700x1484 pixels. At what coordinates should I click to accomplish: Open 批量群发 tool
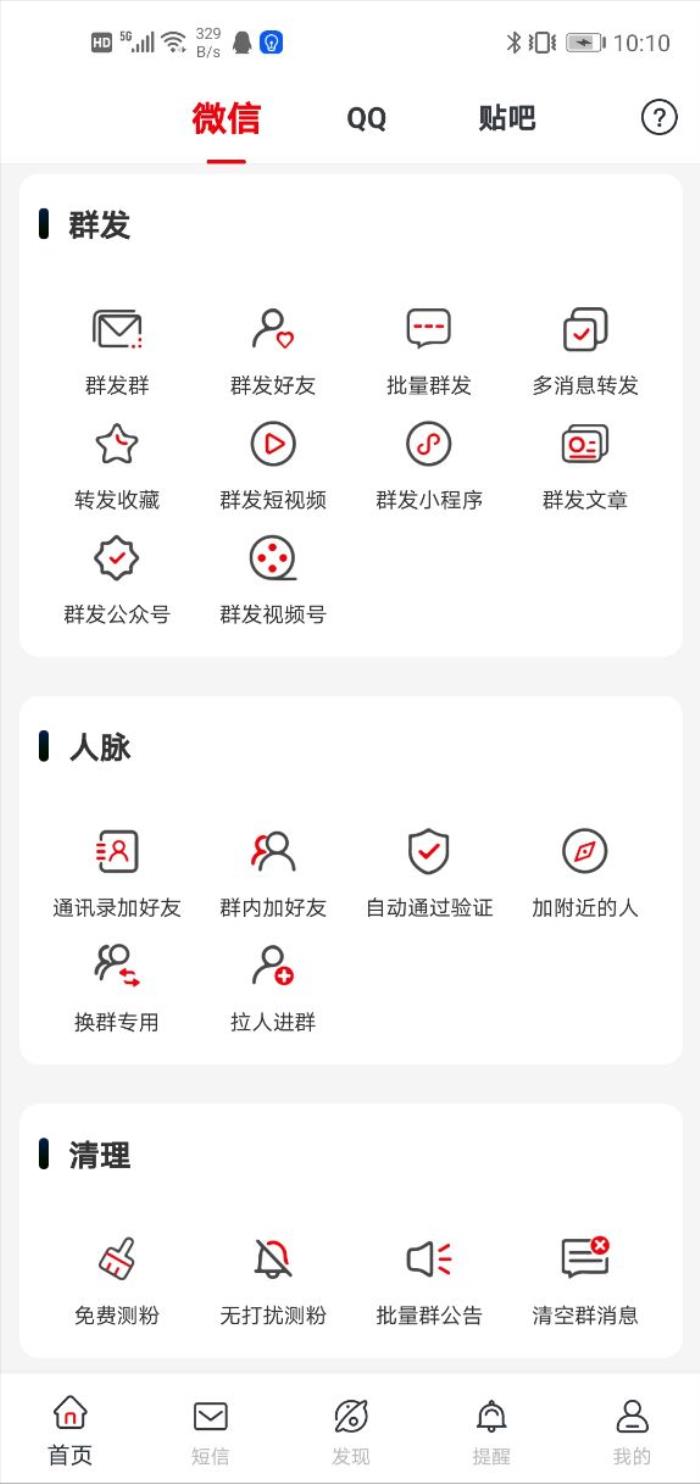pos(429,350)
